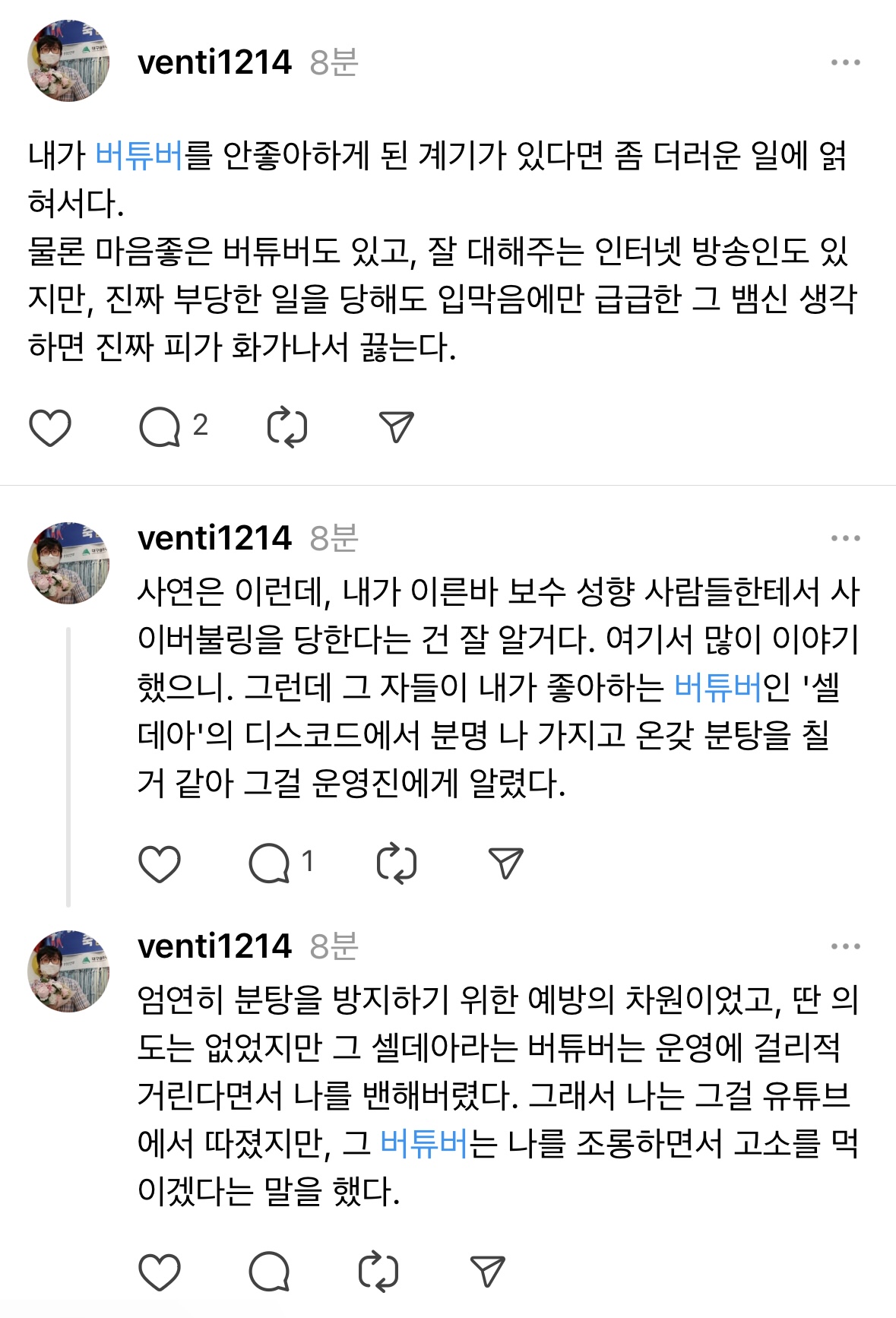
Task: Share the reply beginning 사연은 이런데
Action: (x=505, y=863)
